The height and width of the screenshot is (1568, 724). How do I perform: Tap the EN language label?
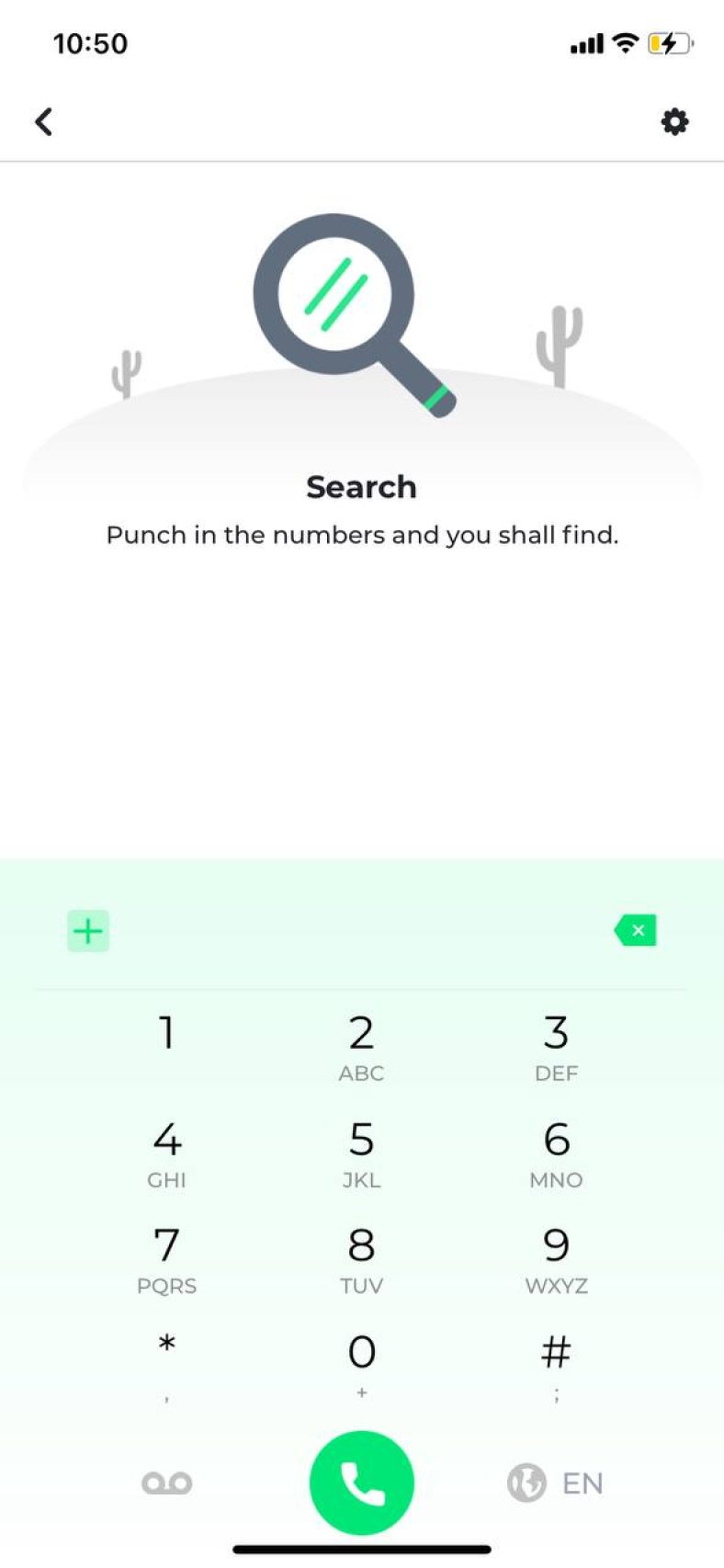pyautogui.click(x=581, y=1483)
